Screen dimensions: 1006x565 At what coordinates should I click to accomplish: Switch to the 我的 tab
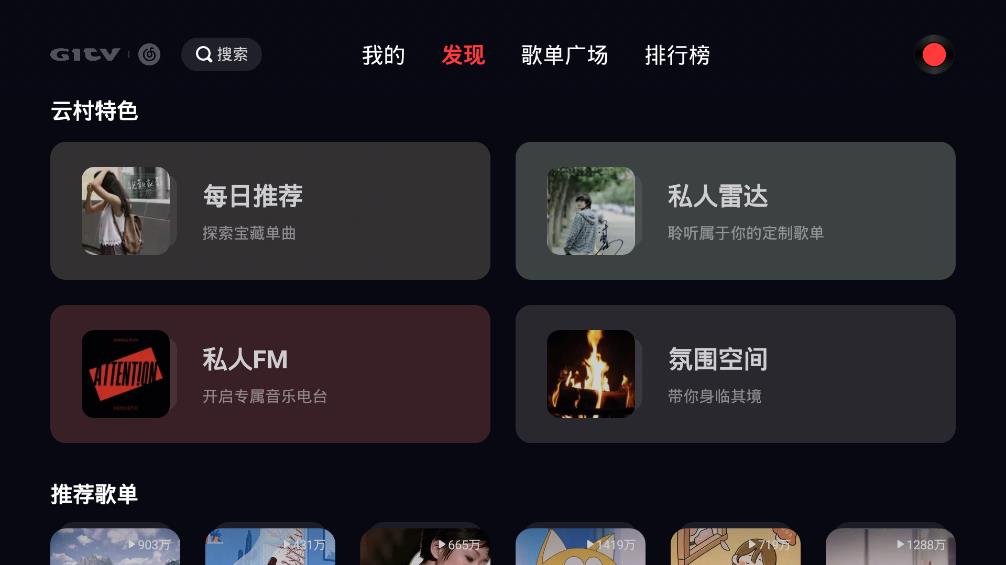point(383,55)
